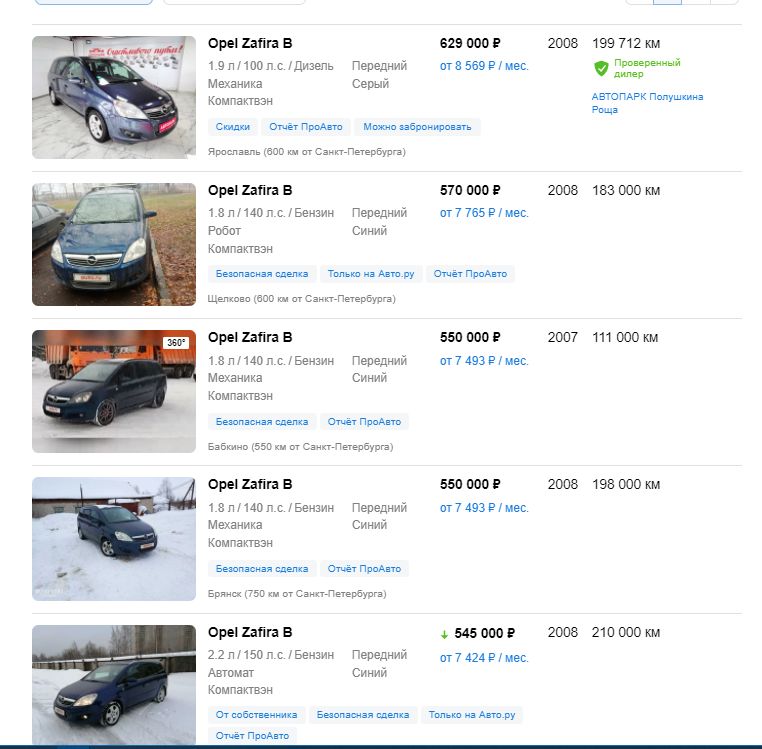View loan offer от 7 765 ₽ / мес.
762x749 pixels.
pos(484,213)
